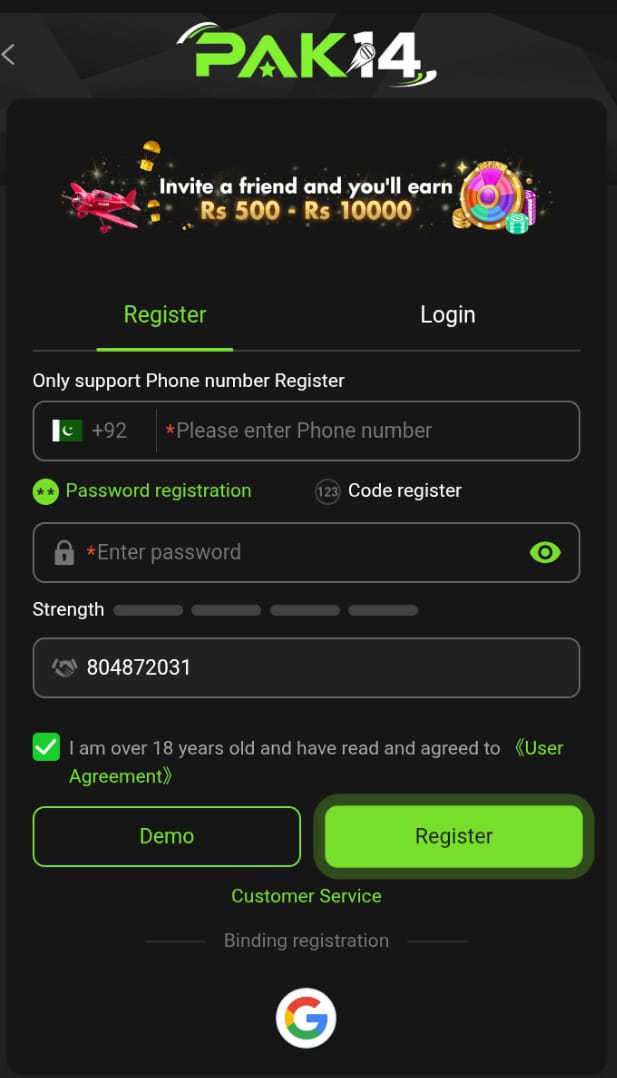
Task: Open the User Agreement link
Action: coord(316,762)
